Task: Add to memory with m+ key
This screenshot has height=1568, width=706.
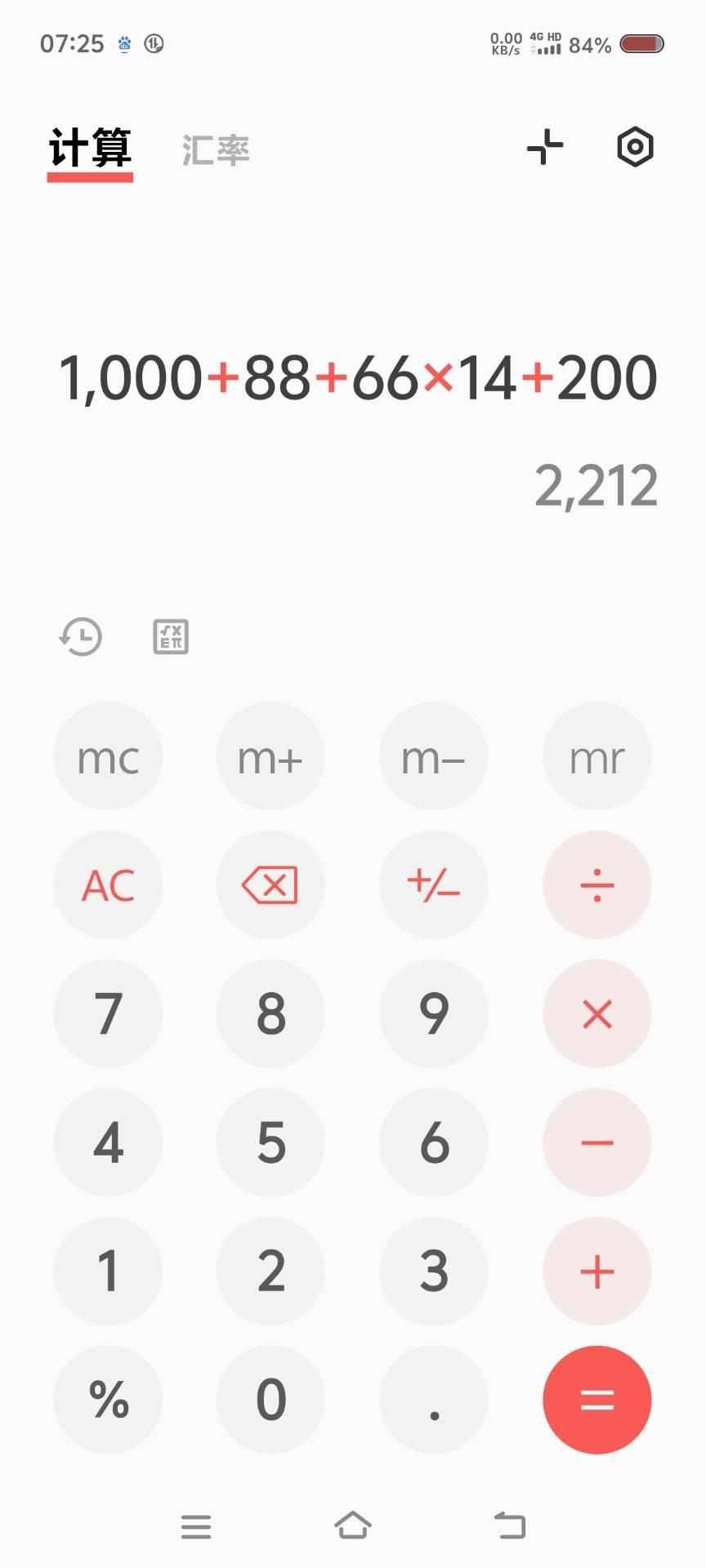Action: (270, 757)
